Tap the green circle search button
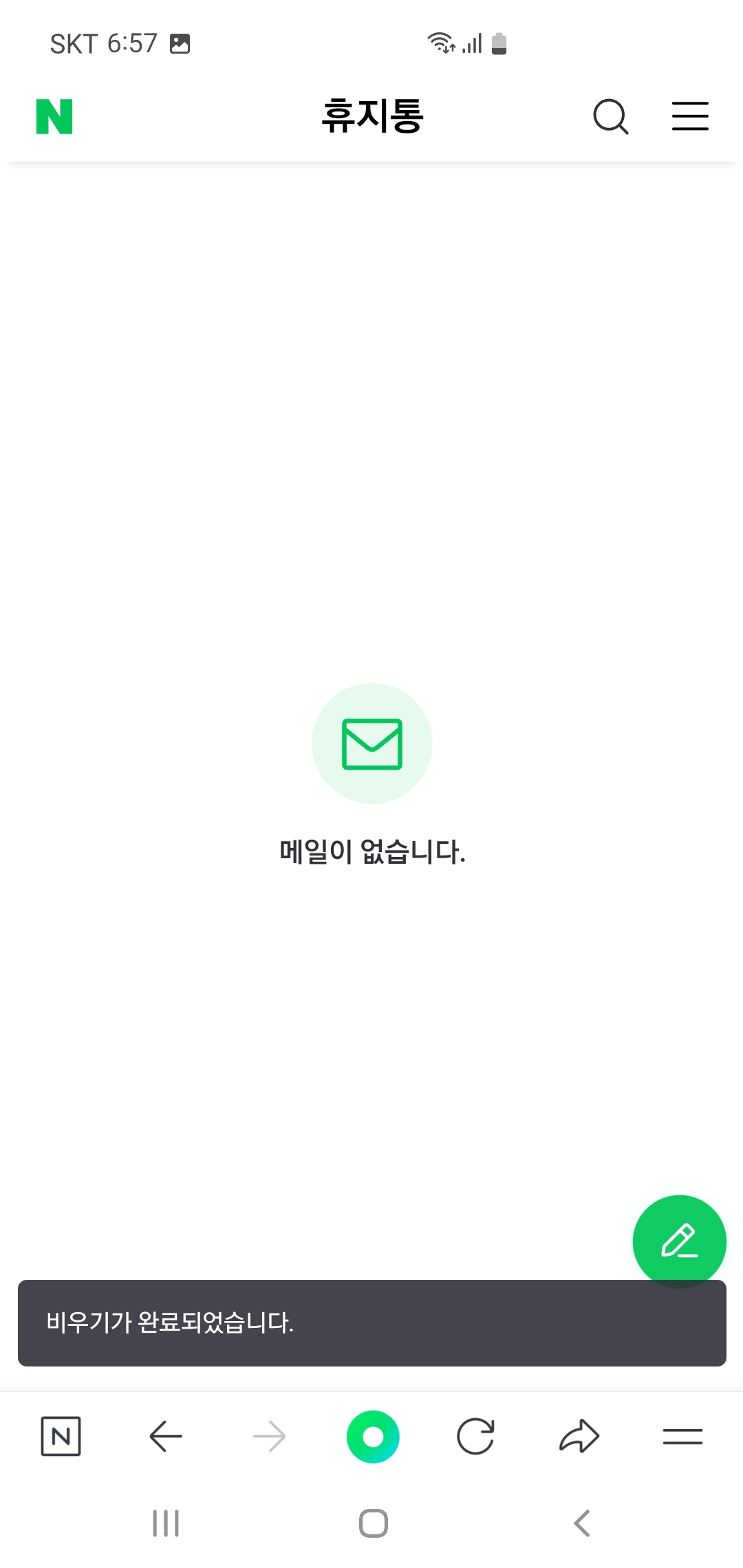Screen dimensions: 743x1568 click(x=373, y=1437)
